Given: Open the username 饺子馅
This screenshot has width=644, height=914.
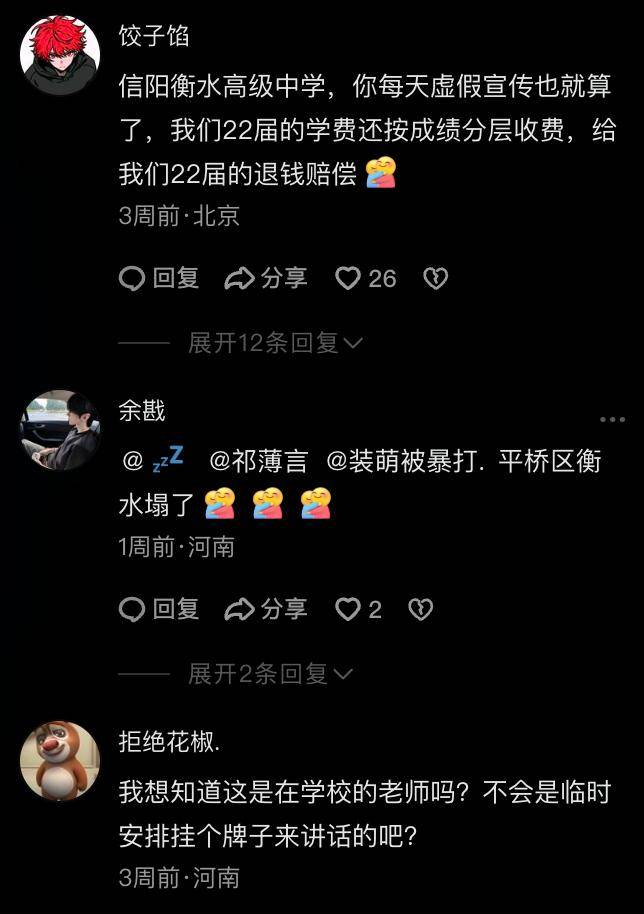Looking at the screenshot, I should pyautogui.click(x=154, y=37).
